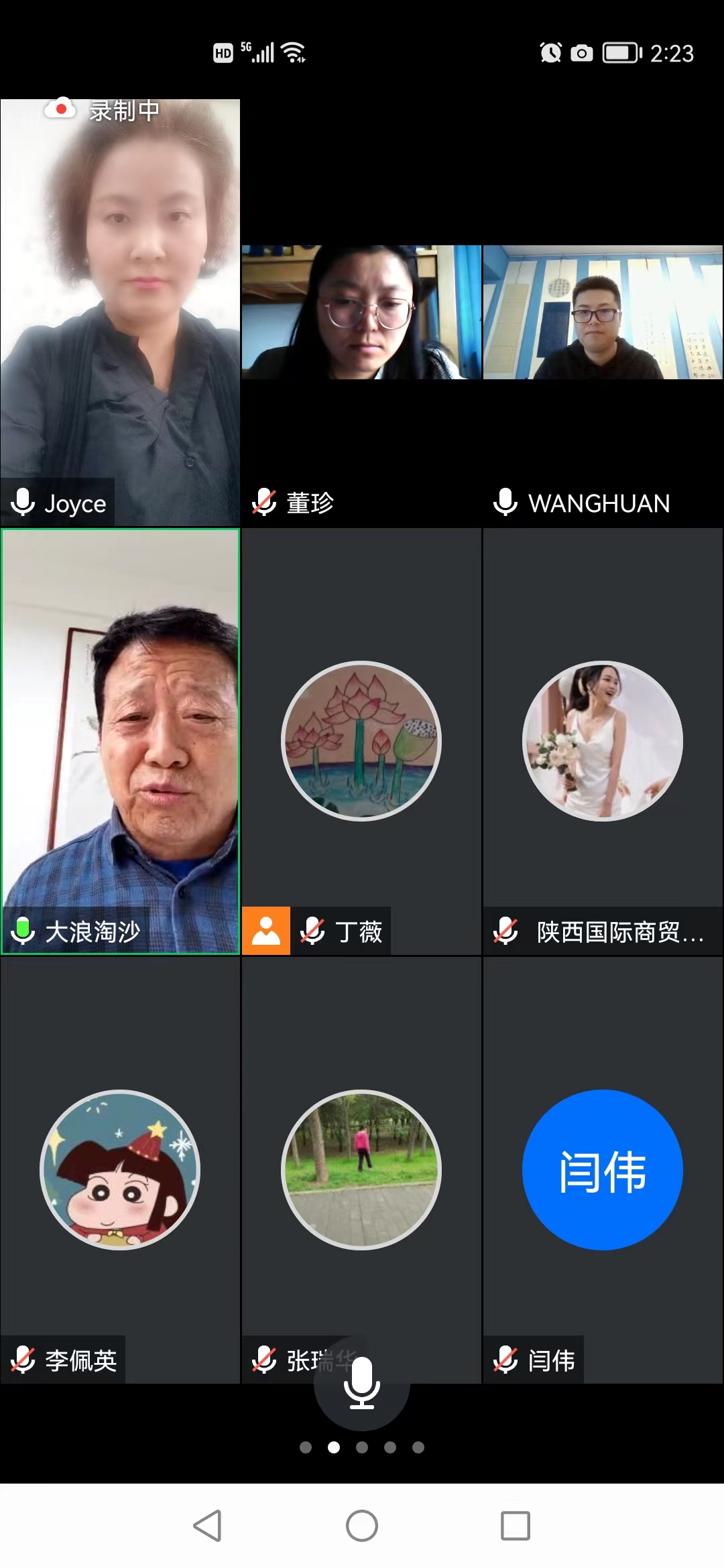
Task: Open 李佩英's participant tile
Action: tap(120, 1169)
